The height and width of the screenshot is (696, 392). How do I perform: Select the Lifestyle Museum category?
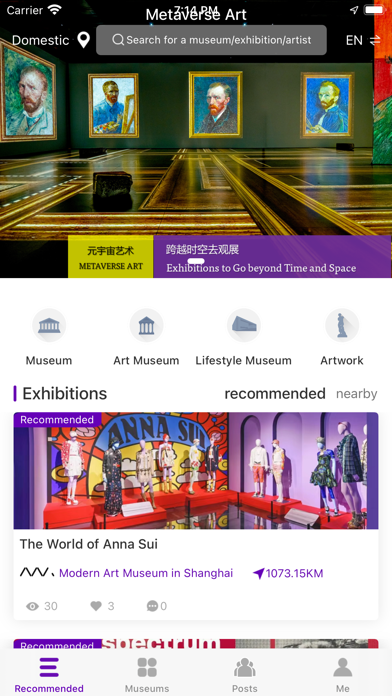[x=244, y=337]
